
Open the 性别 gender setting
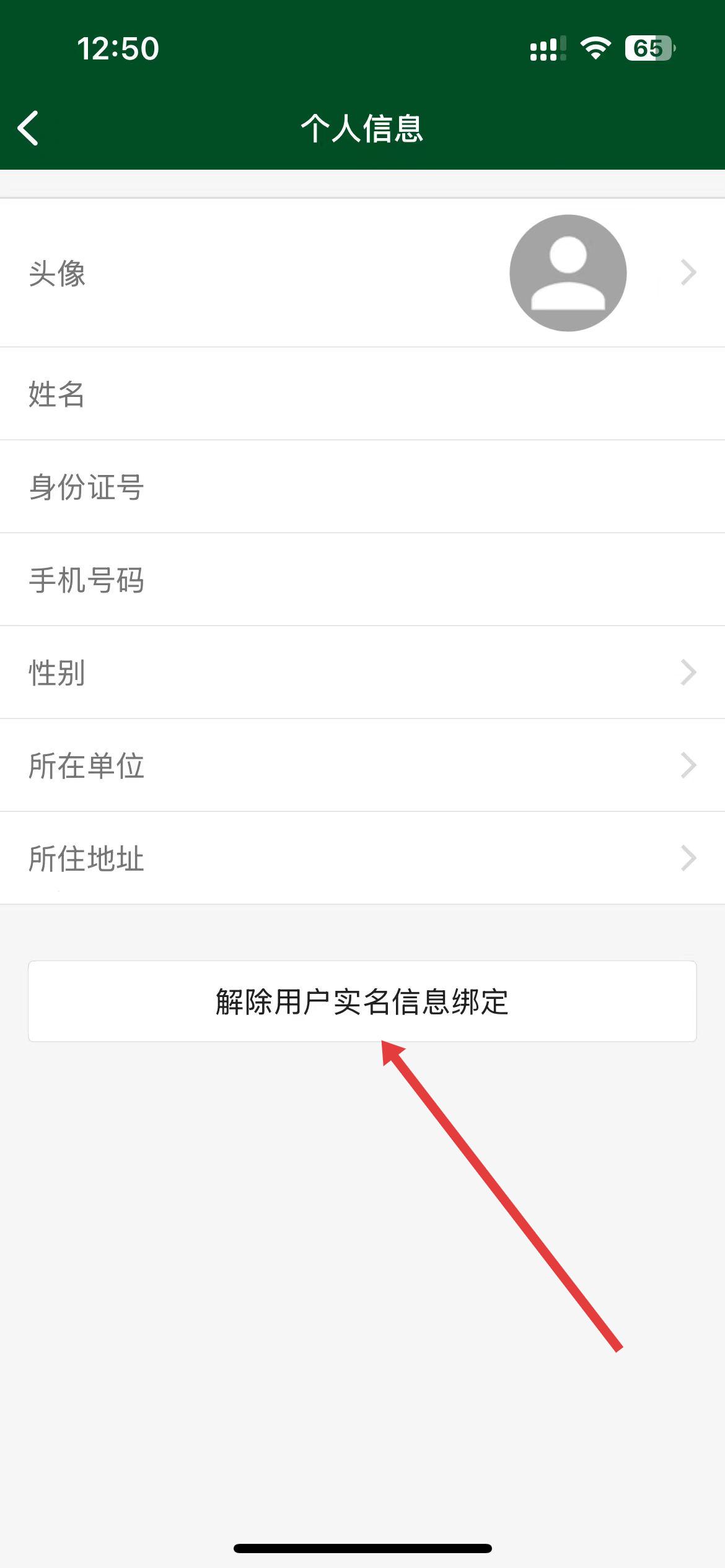coord(362,673)
